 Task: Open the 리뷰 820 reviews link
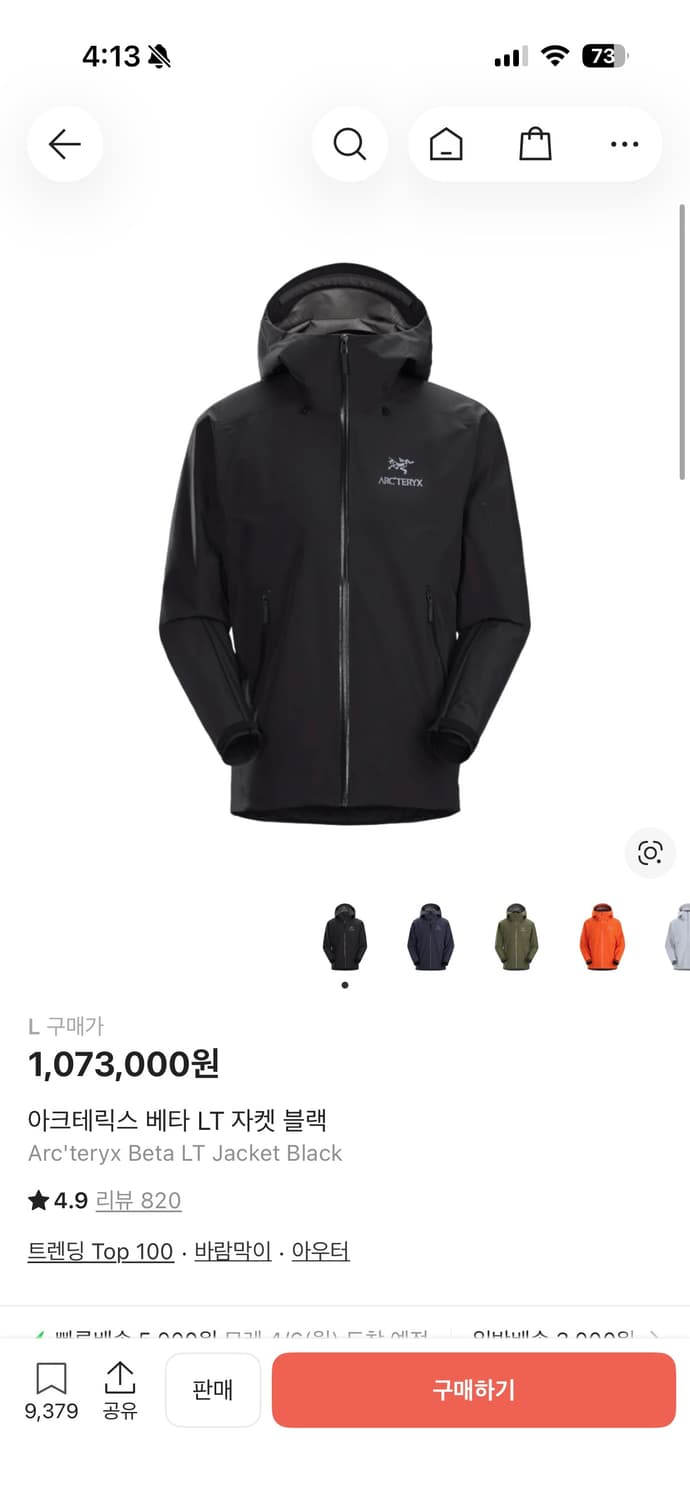click(138, 1200)
